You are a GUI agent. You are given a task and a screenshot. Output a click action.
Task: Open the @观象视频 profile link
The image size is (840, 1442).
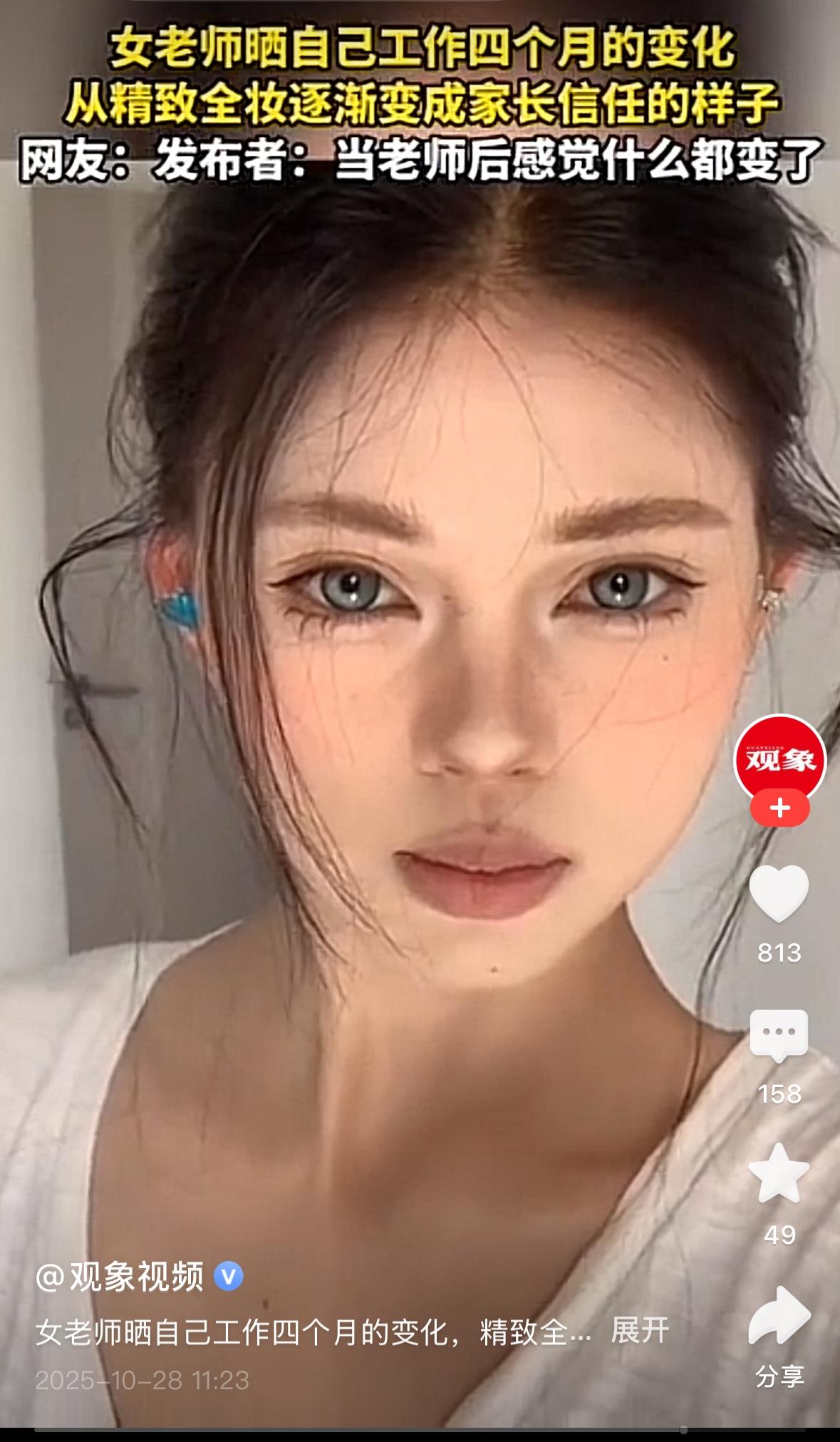[x=120, y=1277]
